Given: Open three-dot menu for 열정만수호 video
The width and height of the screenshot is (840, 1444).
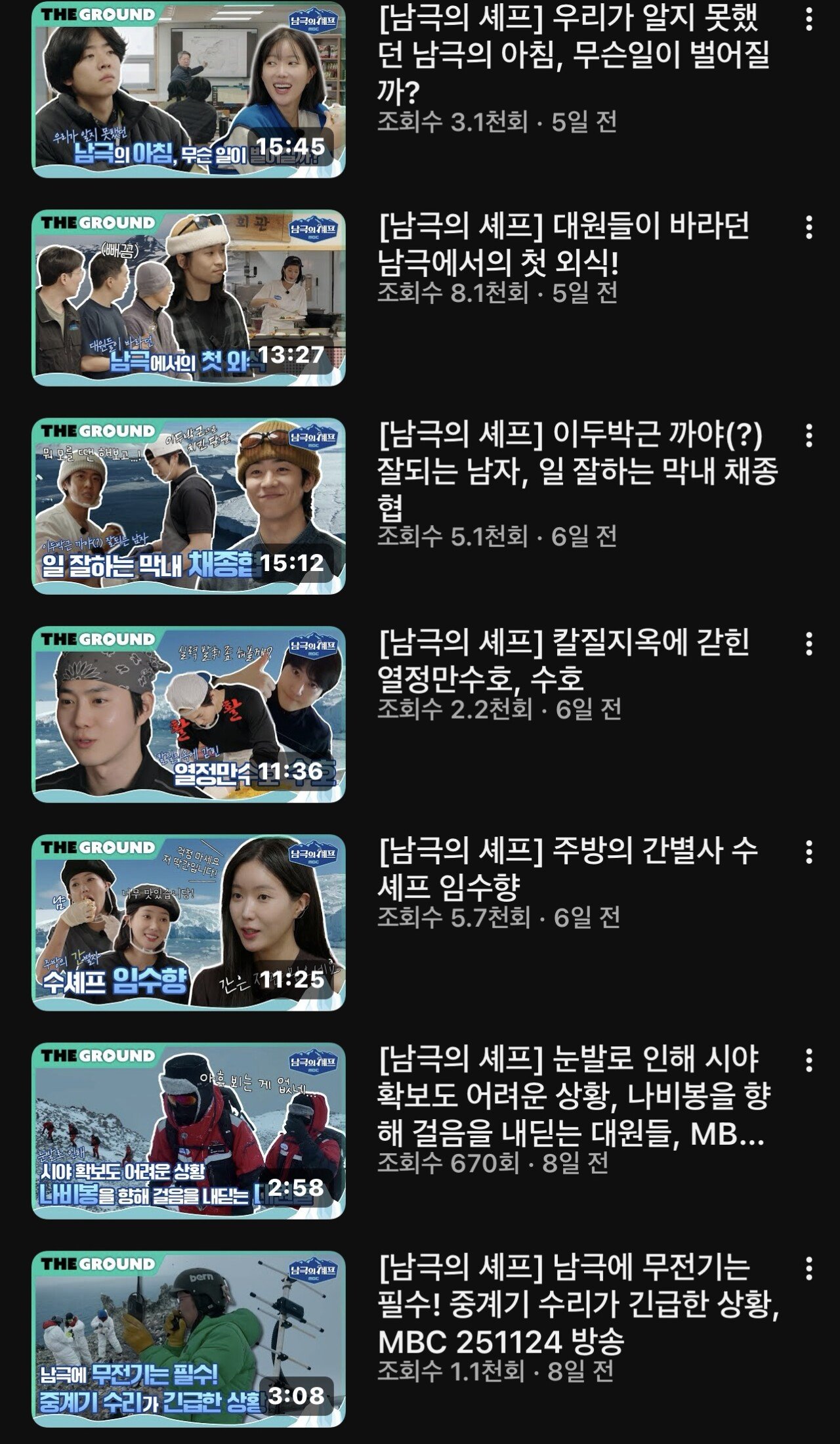Looking at the screenshot, I should click(x=809, y=644).
